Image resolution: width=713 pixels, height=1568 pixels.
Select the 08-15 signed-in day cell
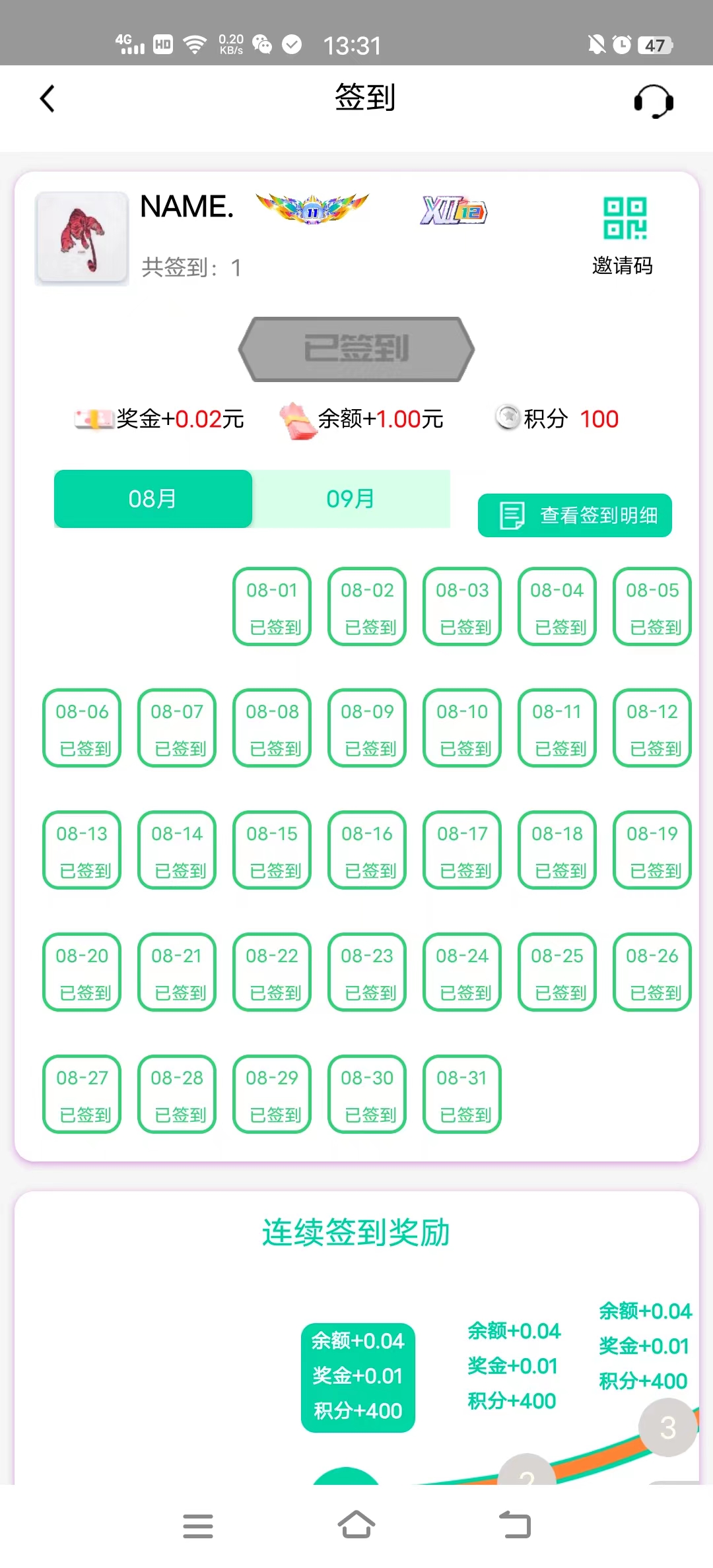pyautogui.click(x=271, y=850)
